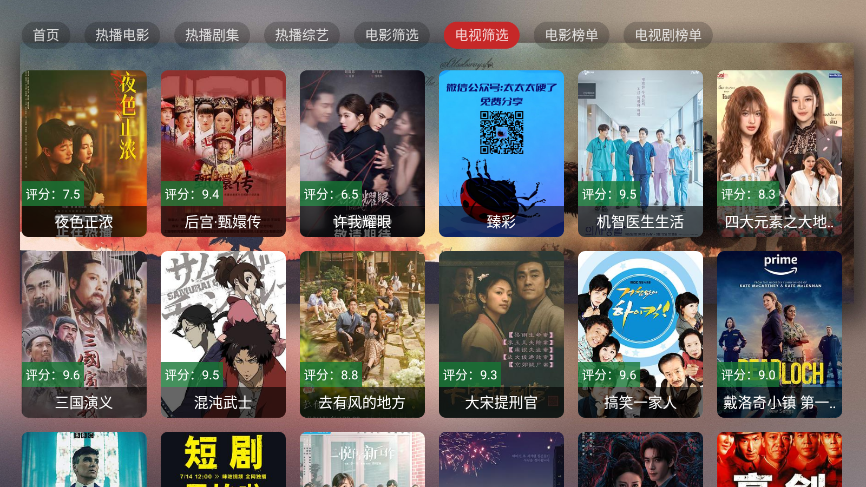Select the 热播电影 tab

[x=122, y=35]
